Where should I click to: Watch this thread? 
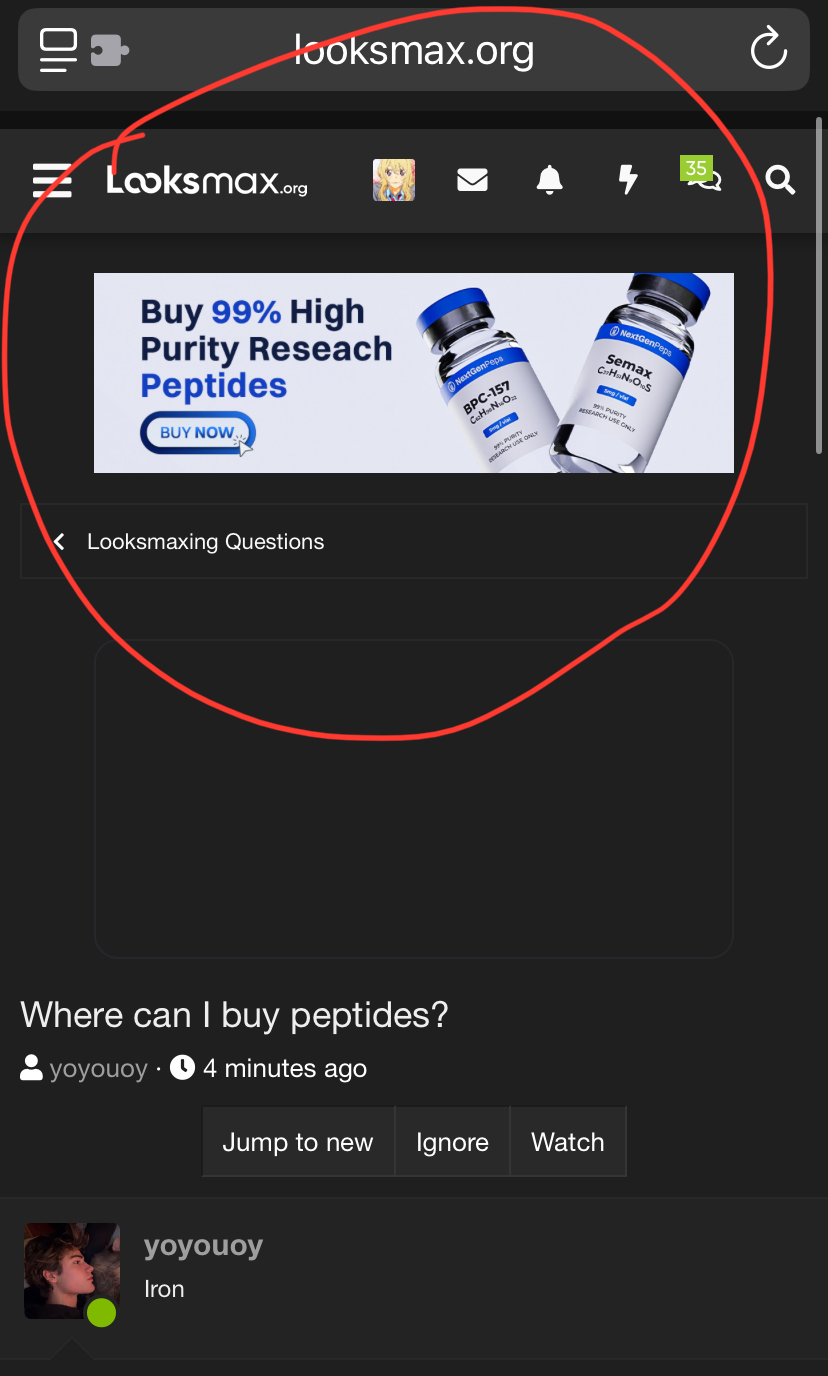tap(568, 1142)
